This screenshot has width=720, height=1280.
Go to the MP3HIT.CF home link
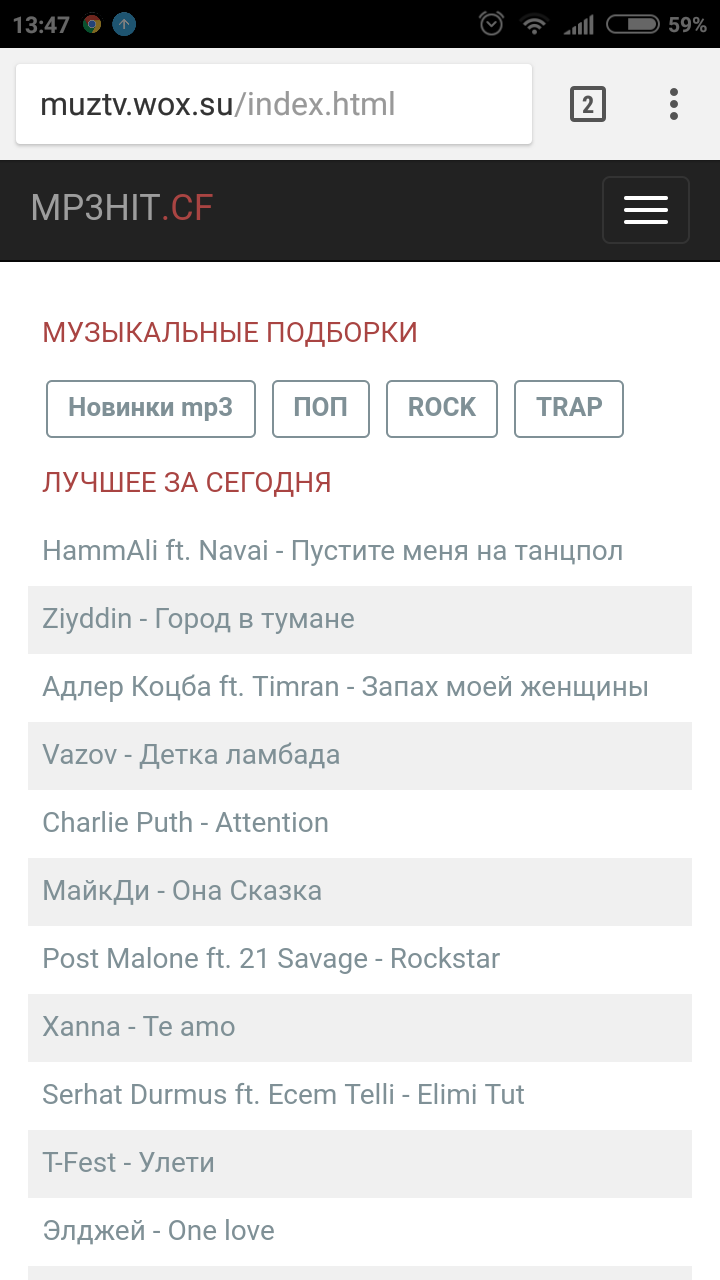point(122,208)
